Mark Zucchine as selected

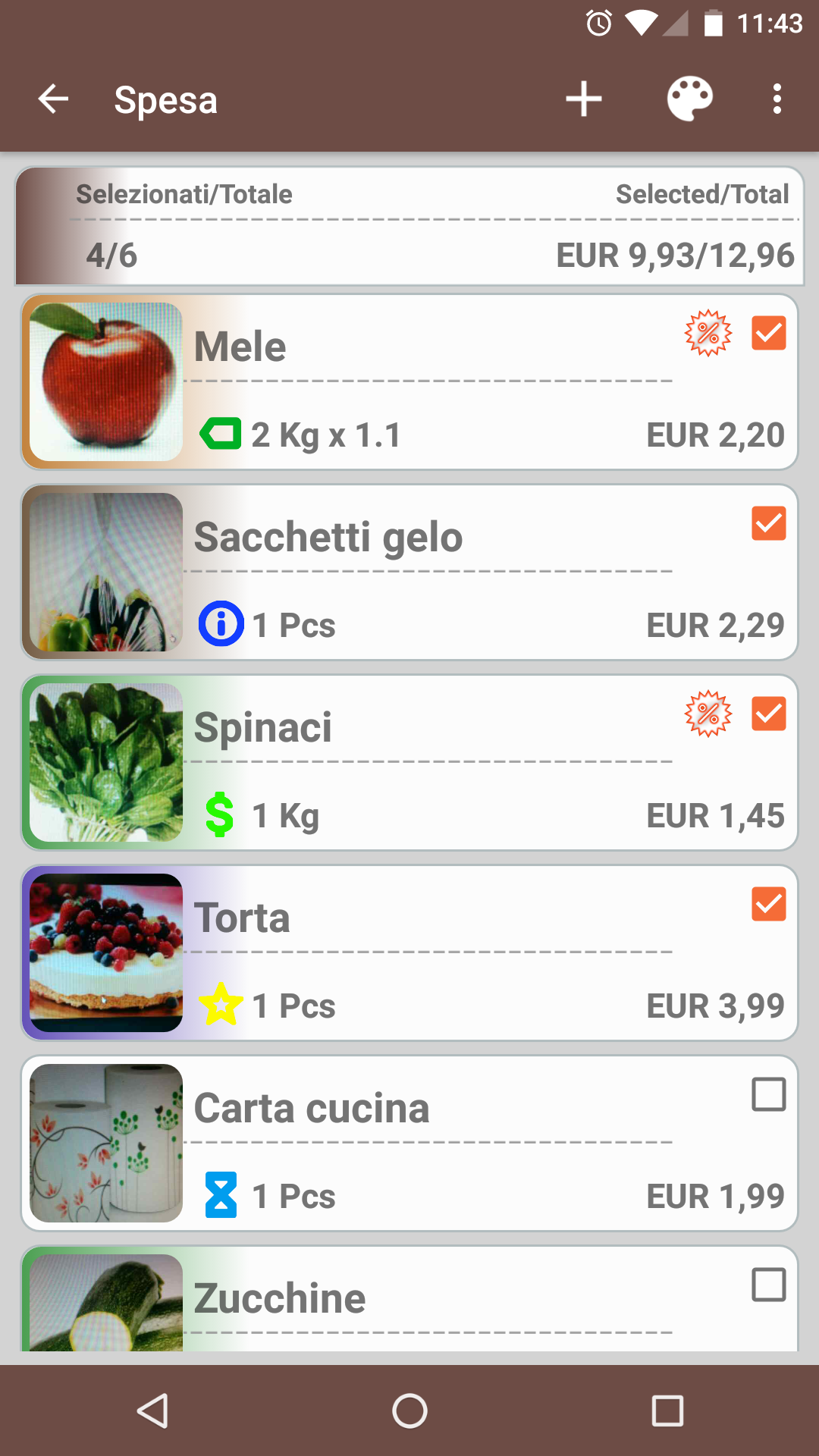tap(768, 1285)
